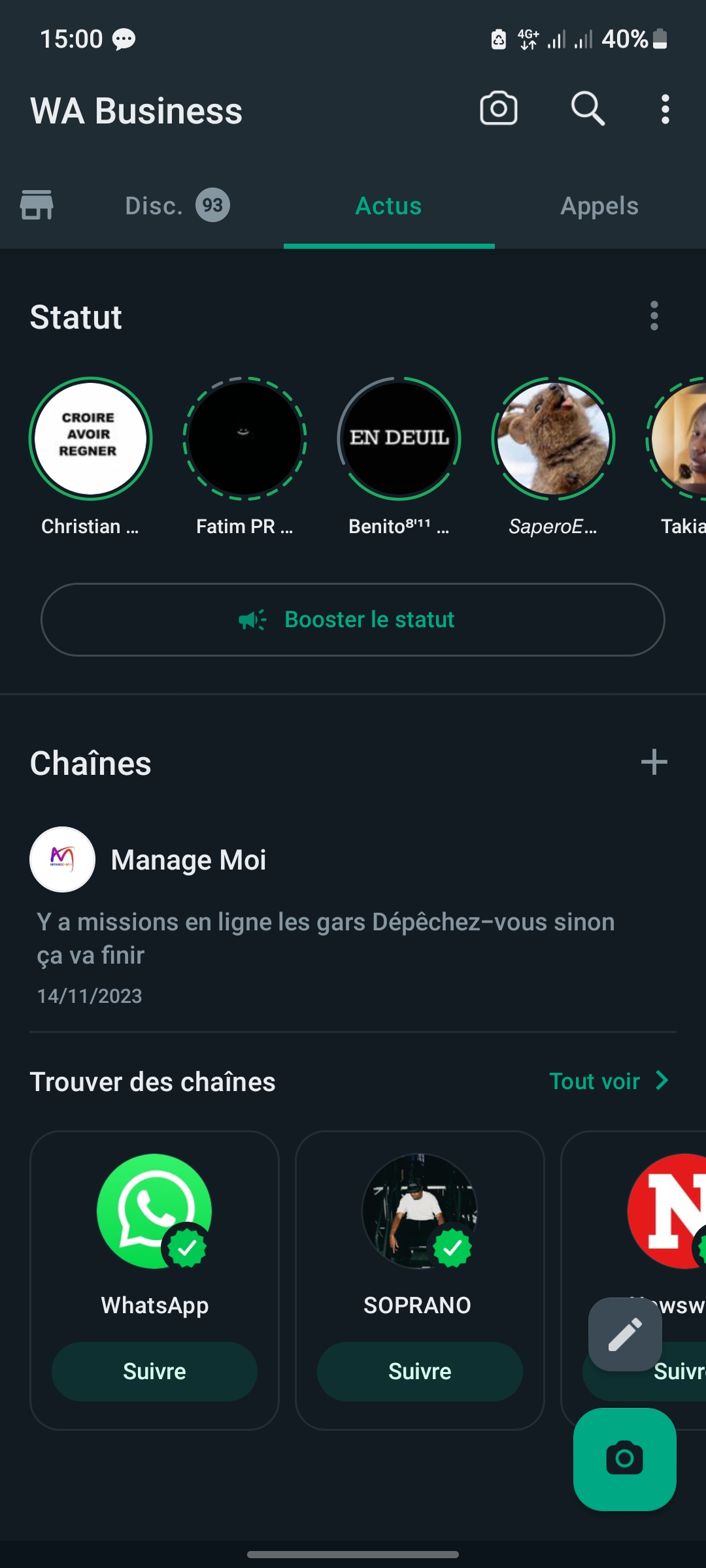
Task: View Benito's EN DEUIL status
Action: coord(399,439)
